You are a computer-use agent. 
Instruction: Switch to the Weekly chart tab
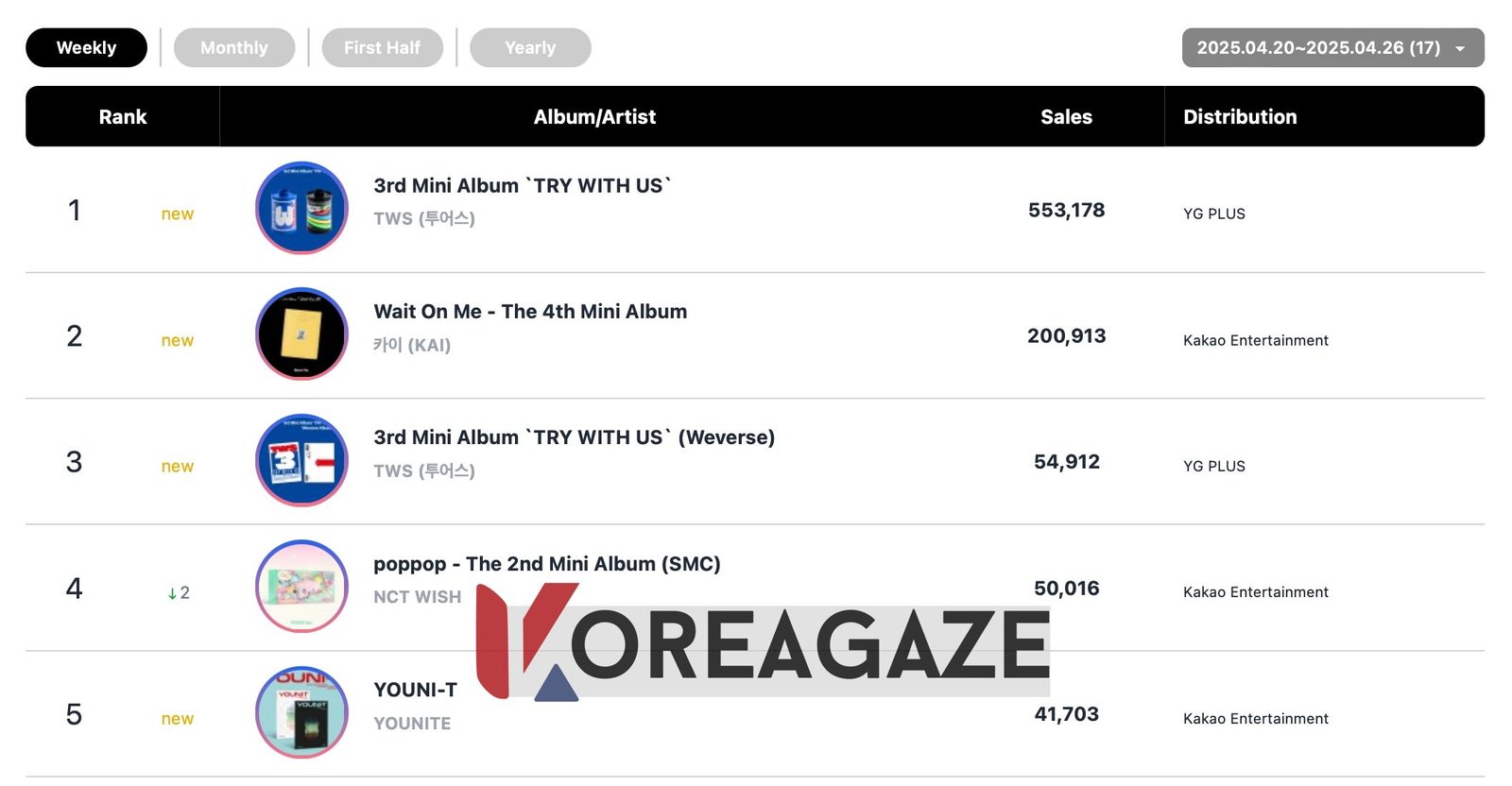coord(86,48)
